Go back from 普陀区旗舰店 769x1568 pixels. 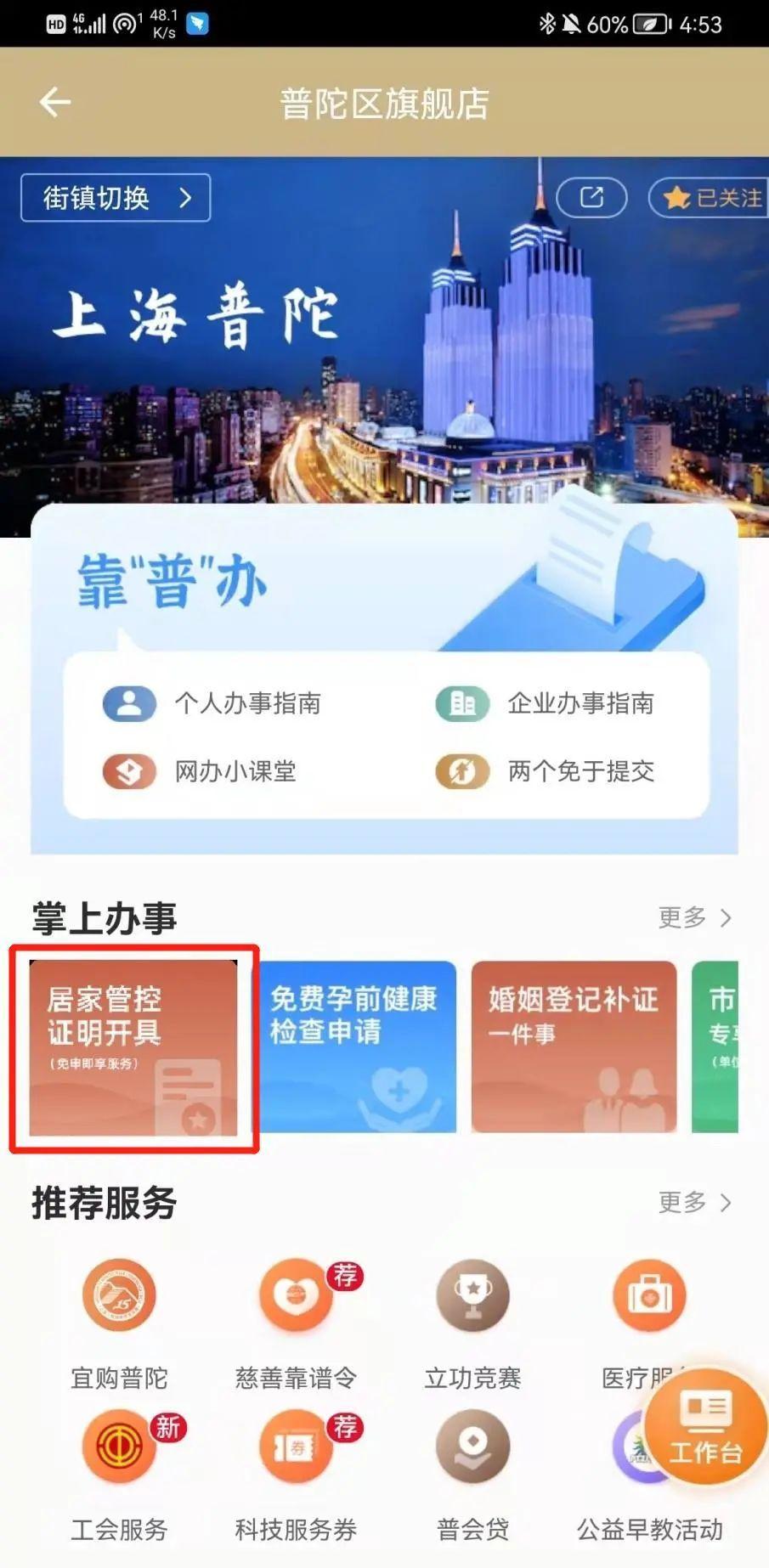(55, 103)
